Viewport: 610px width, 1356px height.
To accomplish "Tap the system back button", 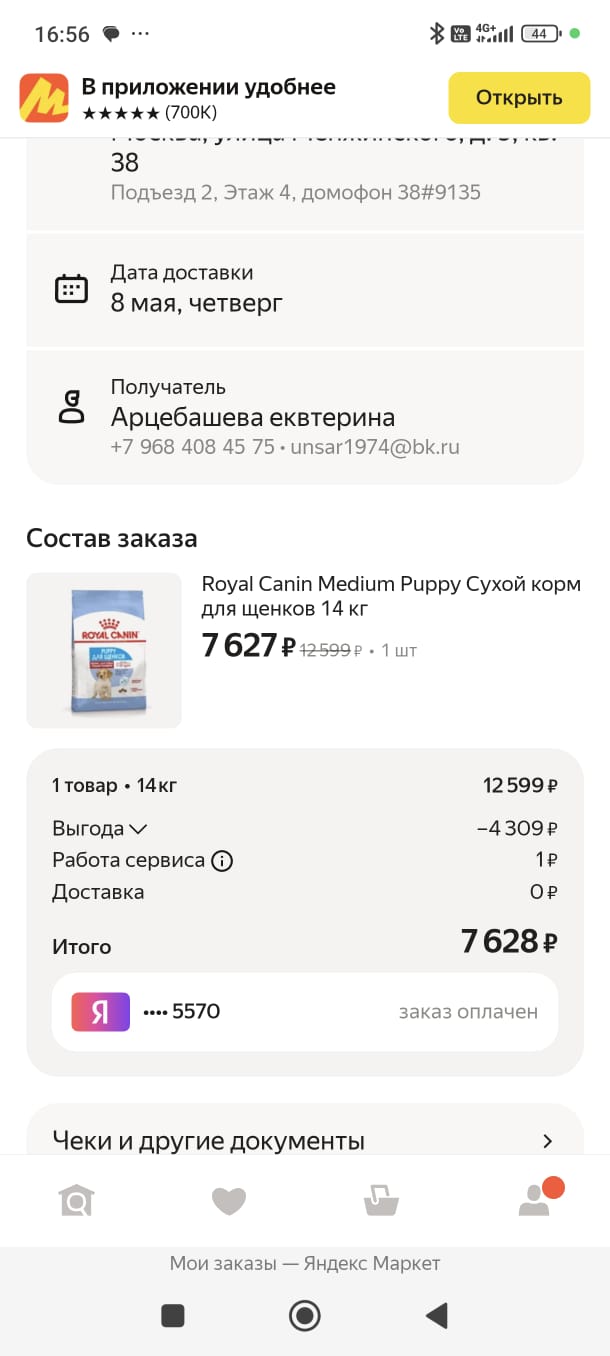I will tap(436, 1315).
